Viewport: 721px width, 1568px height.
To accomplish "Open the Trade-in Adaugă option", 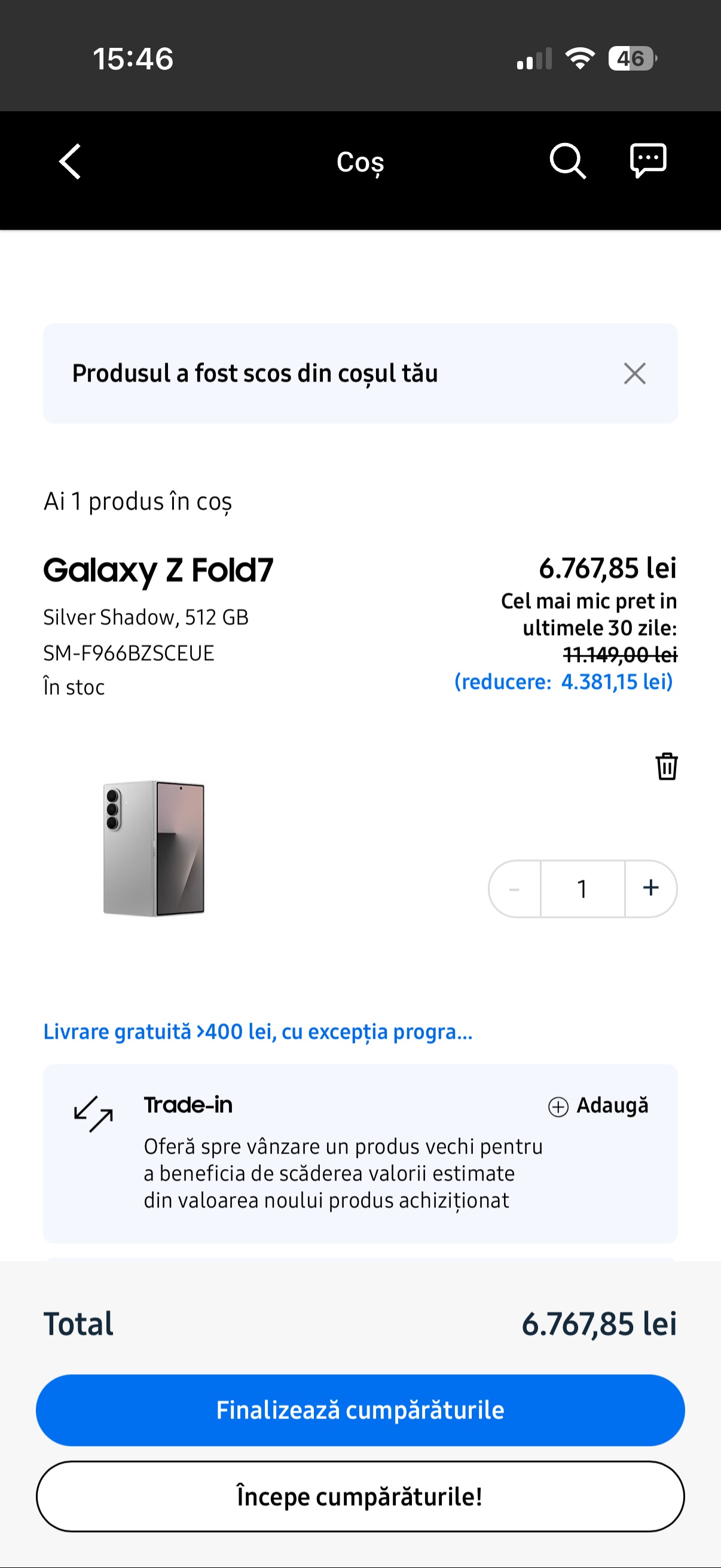I will coord(612,1105).
